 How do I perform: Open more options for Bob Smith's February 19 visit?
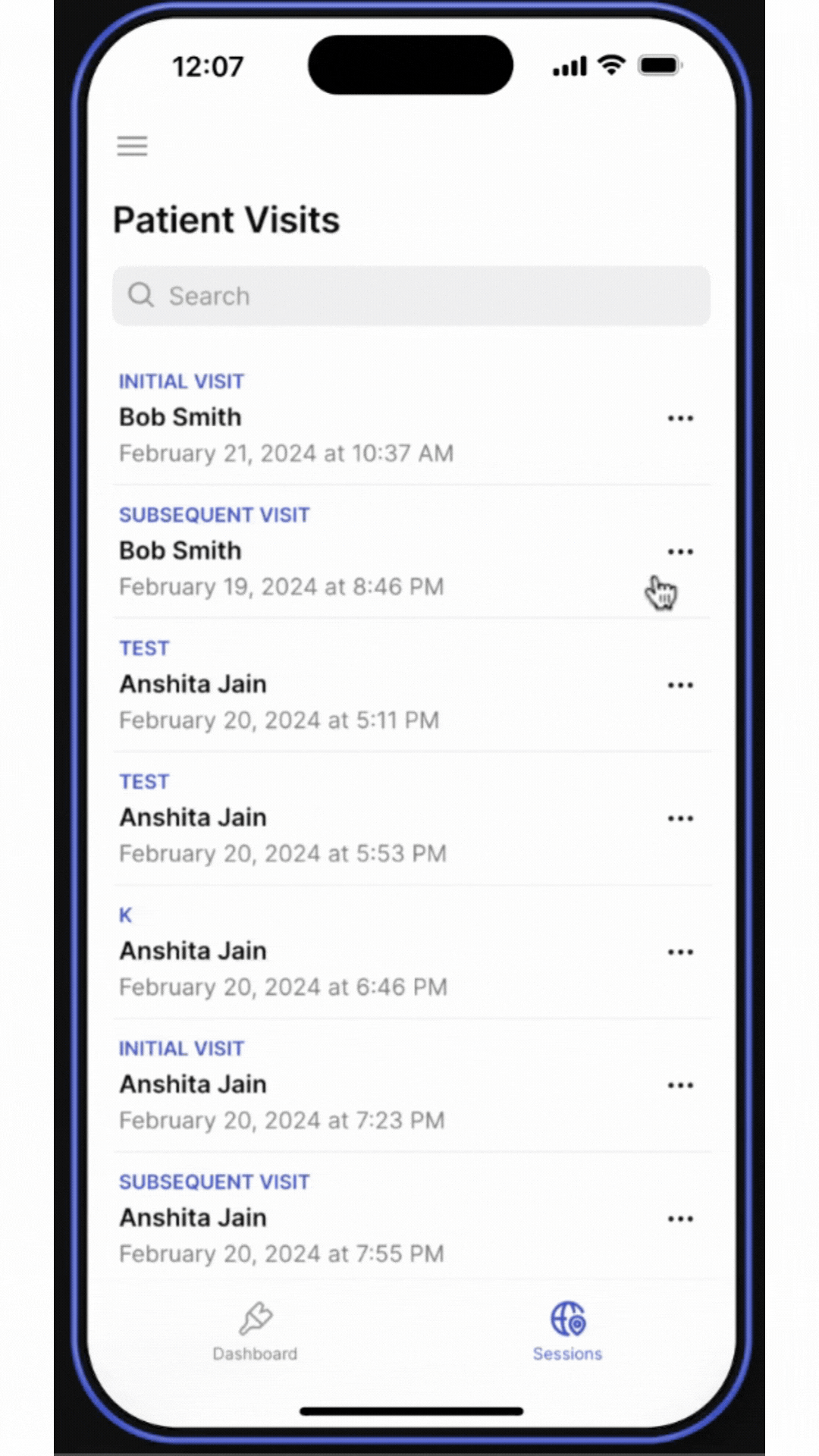coord(680,552)
